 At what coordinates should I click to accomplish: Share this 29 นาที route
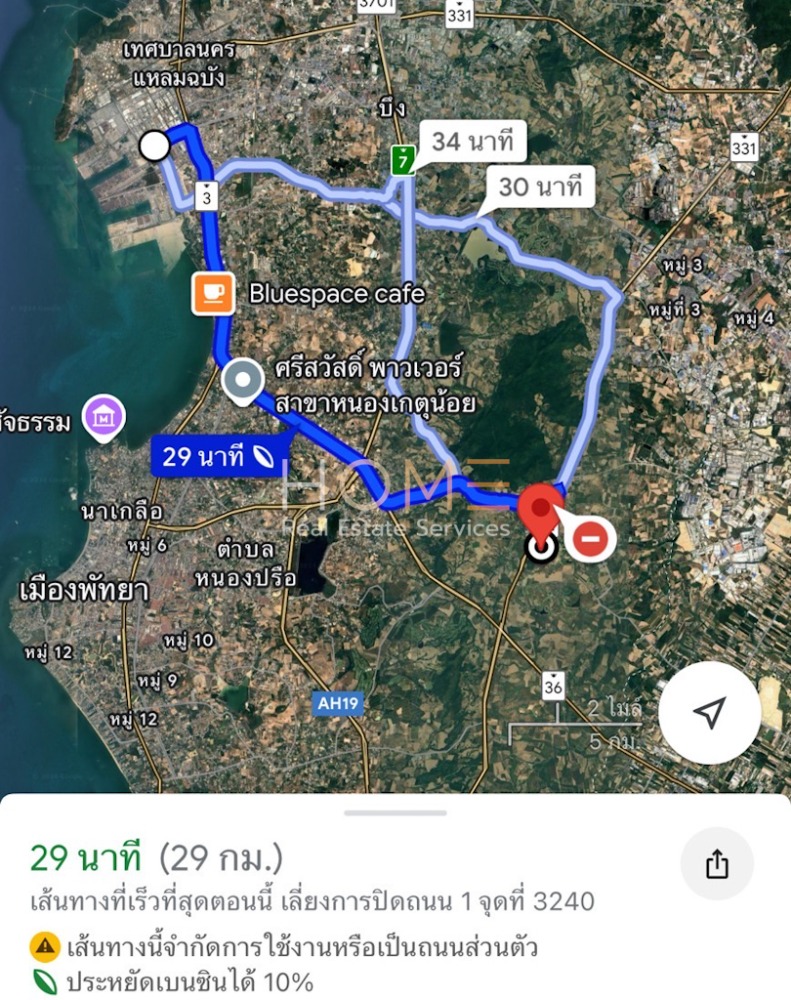pyautogui.click(x=717, y=864)
